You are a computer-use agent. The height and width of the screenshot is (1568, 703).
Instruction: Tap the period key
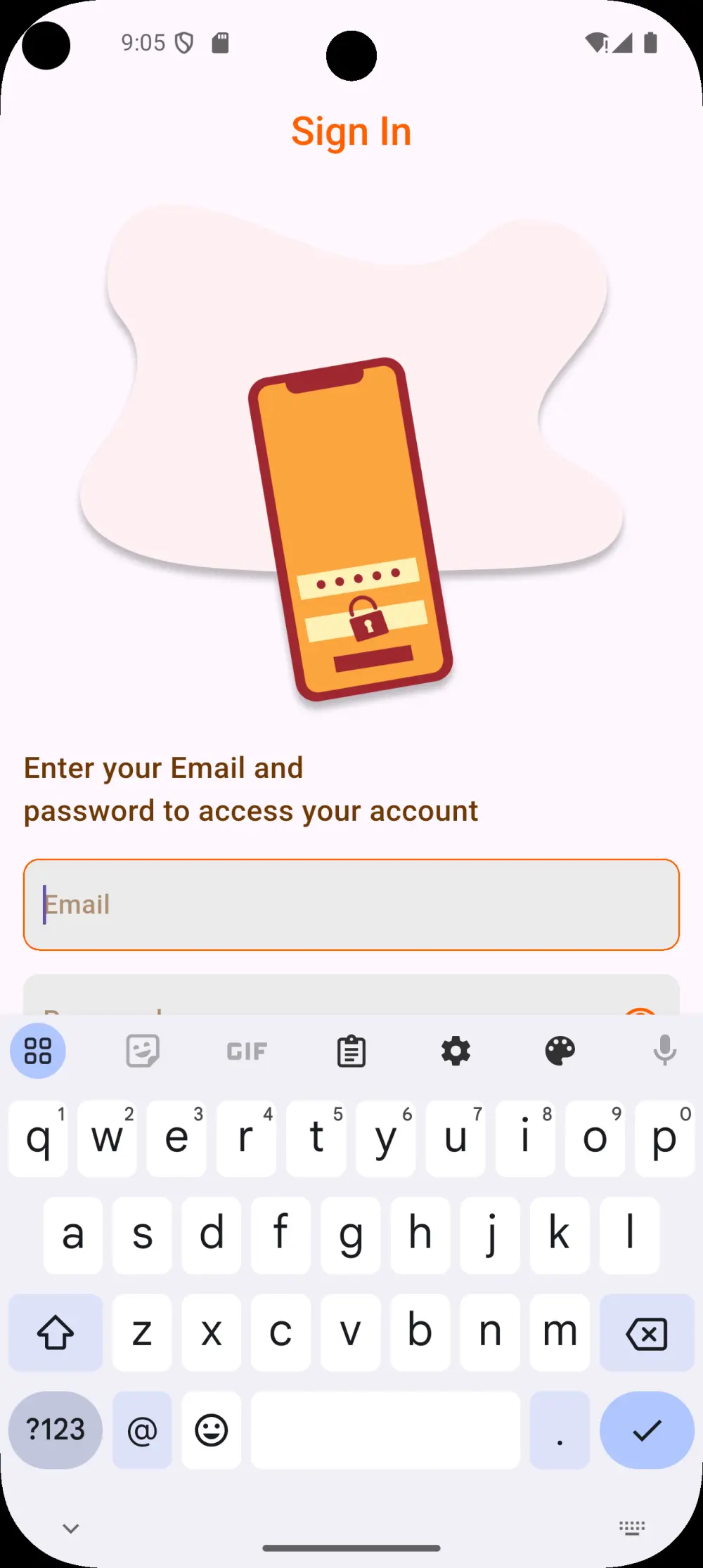click(x=559, y=1430)
